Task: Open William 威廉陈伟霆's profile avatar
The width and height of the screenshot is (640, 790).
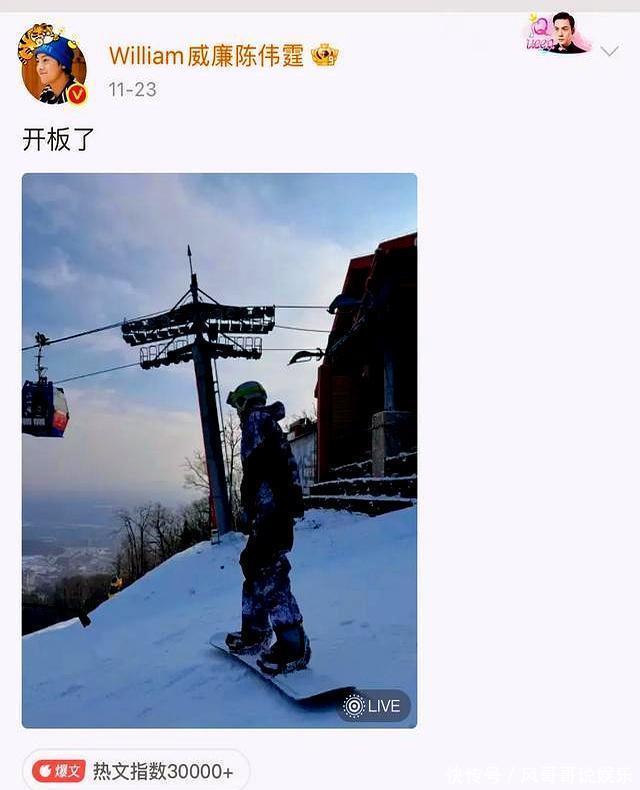Action: click(52, 64)
